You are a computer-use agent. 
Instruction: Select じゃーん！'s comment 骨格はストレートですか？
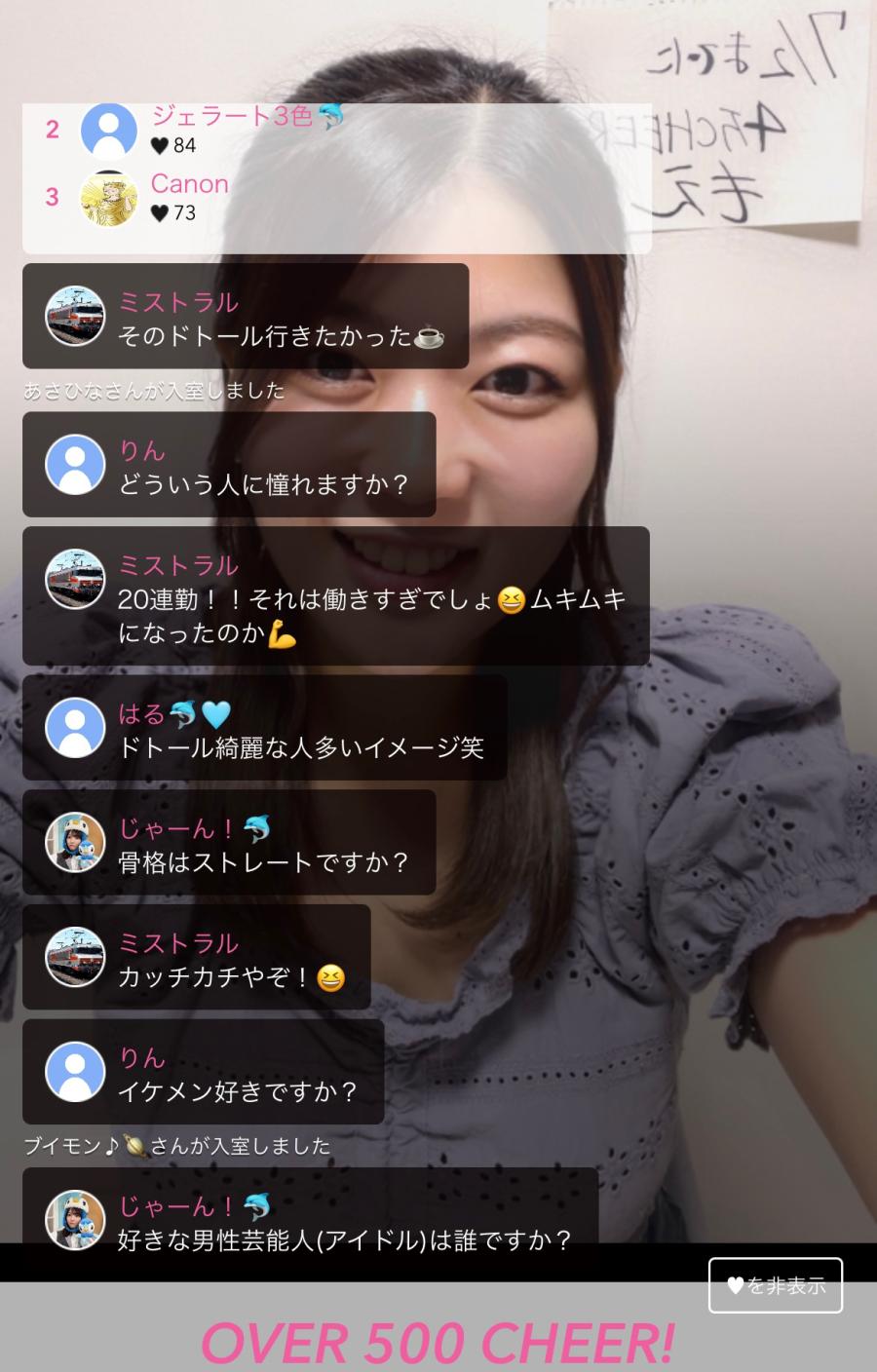229,843
